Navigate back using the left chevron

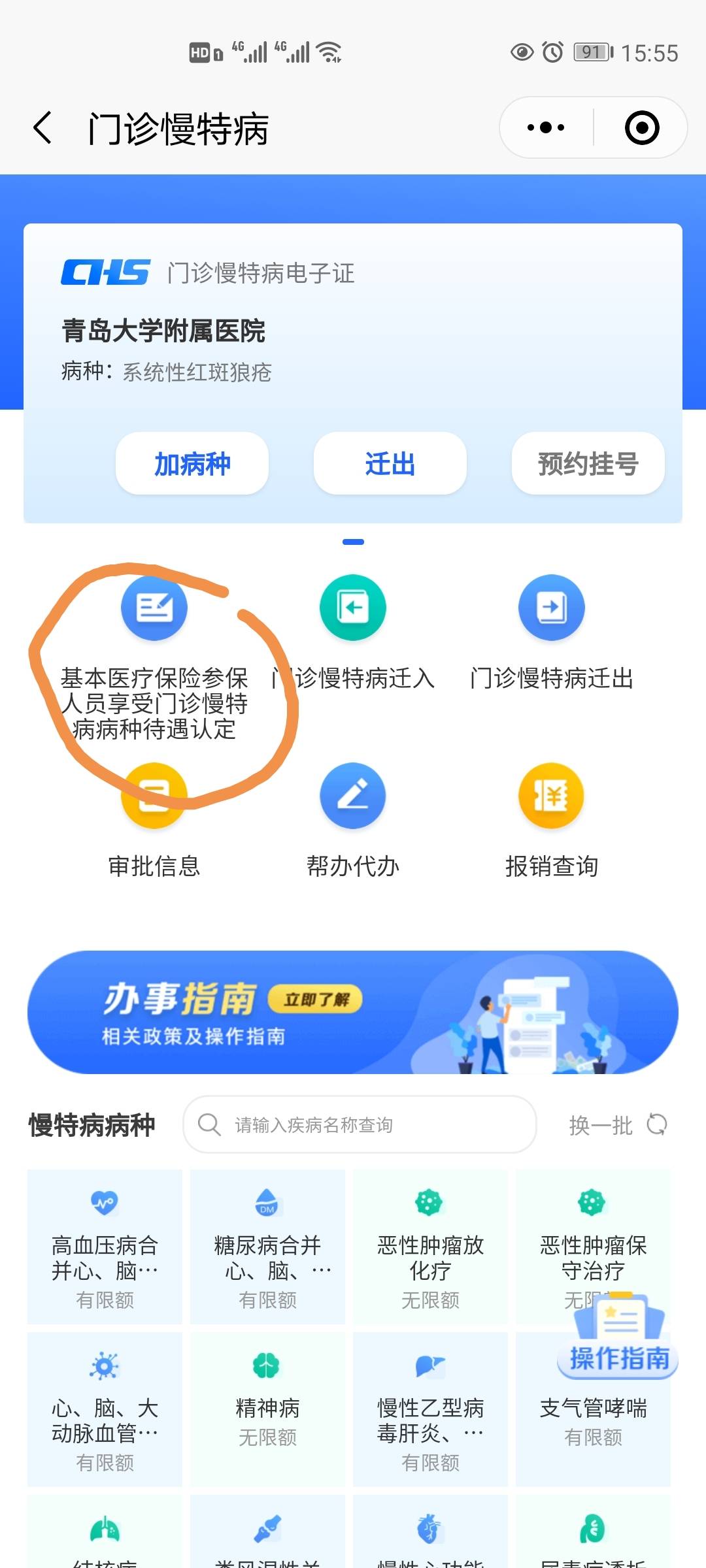[42, 127]
